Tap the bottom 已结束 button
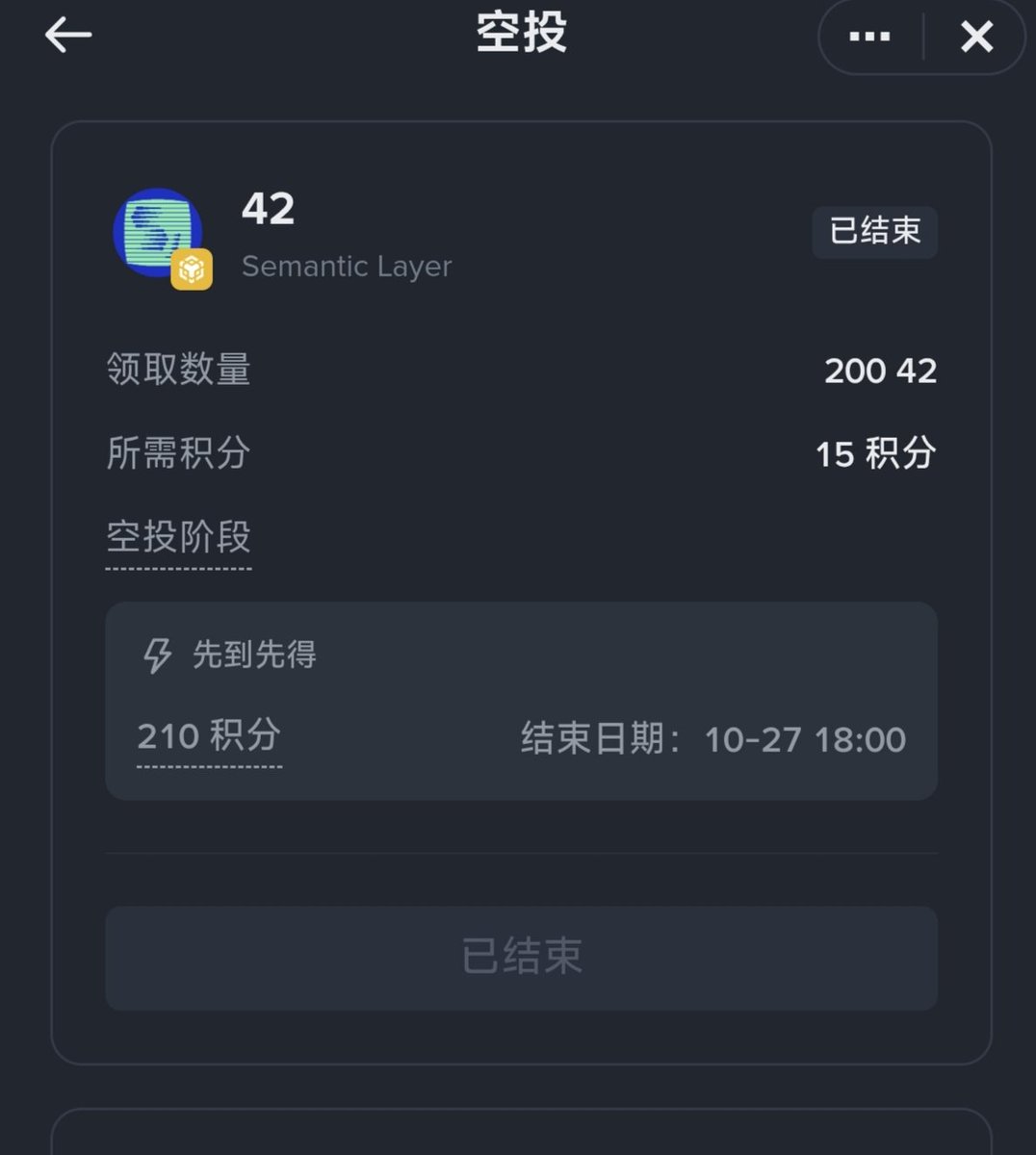This screenshot has width=1036, height=1155. coord(521,957)
